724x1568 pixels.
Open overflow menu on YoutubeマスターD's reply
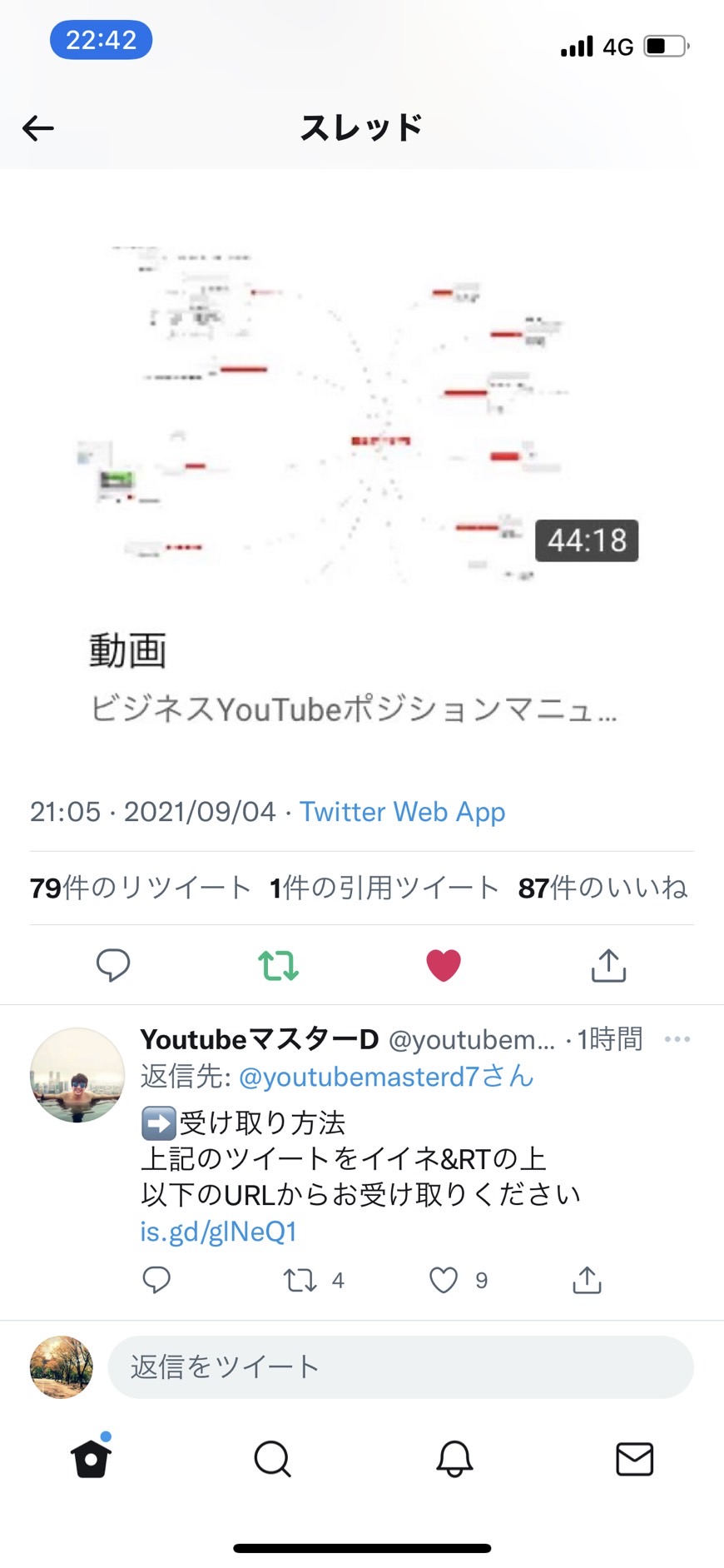[677, 1039]
